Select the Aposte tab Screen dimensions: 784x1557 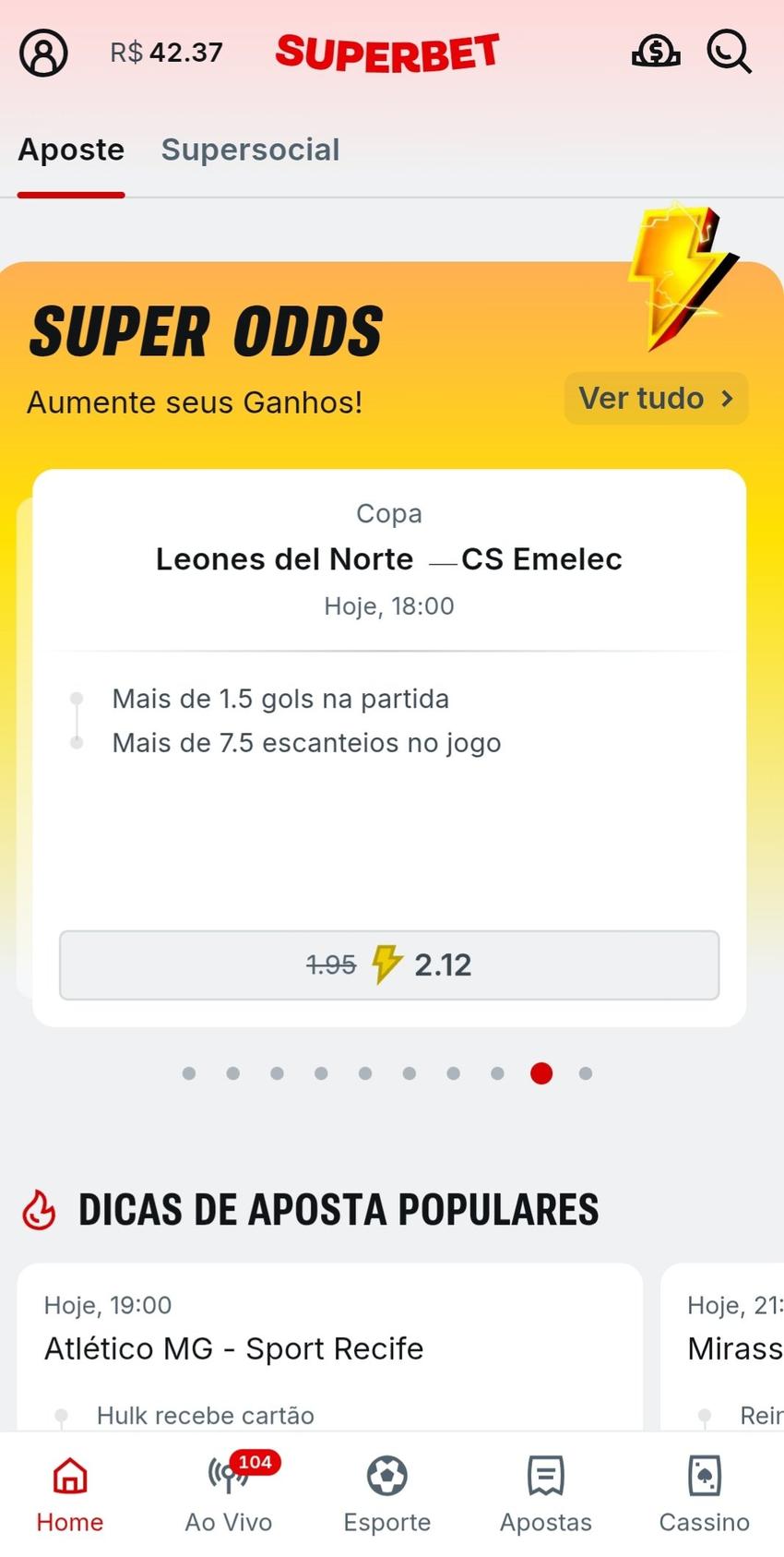tap(71, 150)
